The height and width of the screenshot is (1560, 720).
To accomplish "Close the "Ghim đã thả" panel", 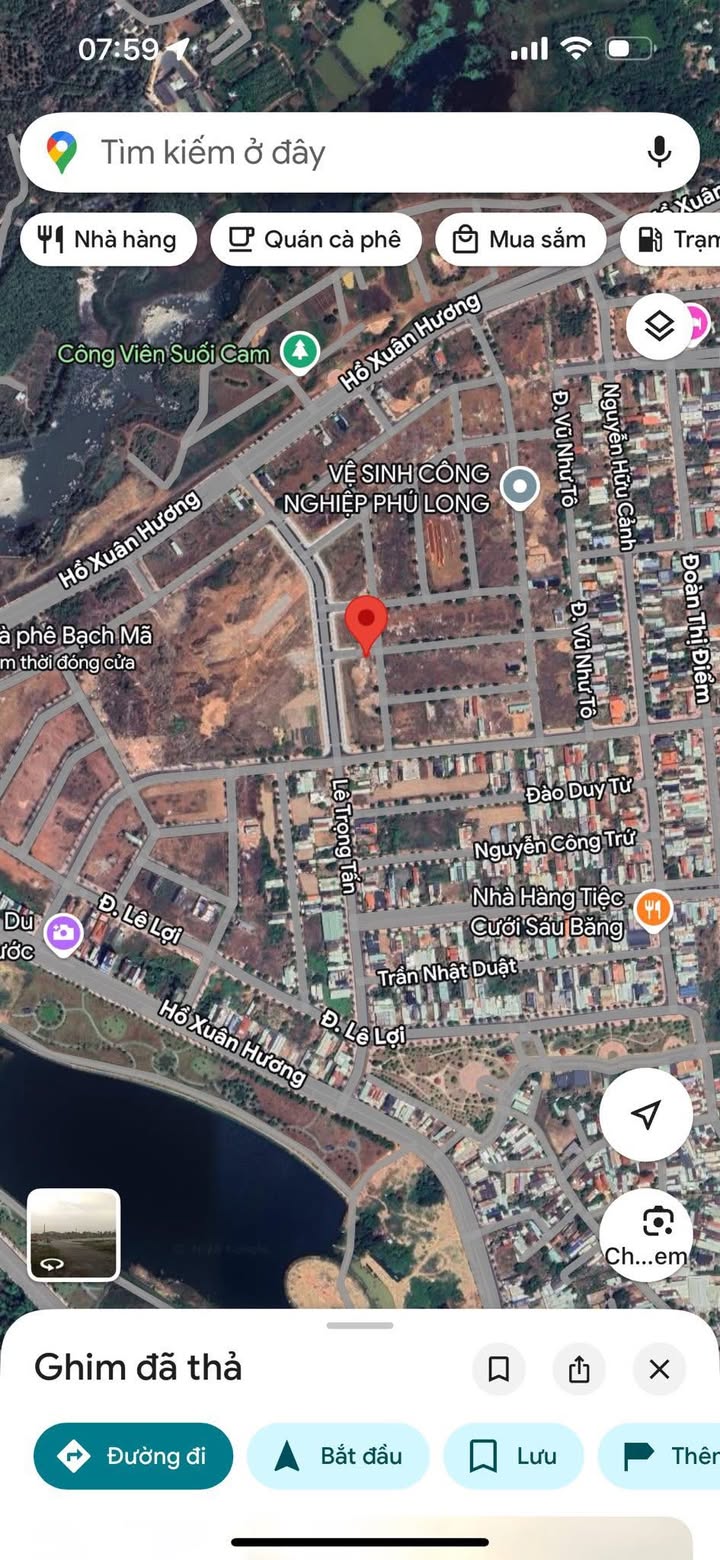I will click(659, 1369).
